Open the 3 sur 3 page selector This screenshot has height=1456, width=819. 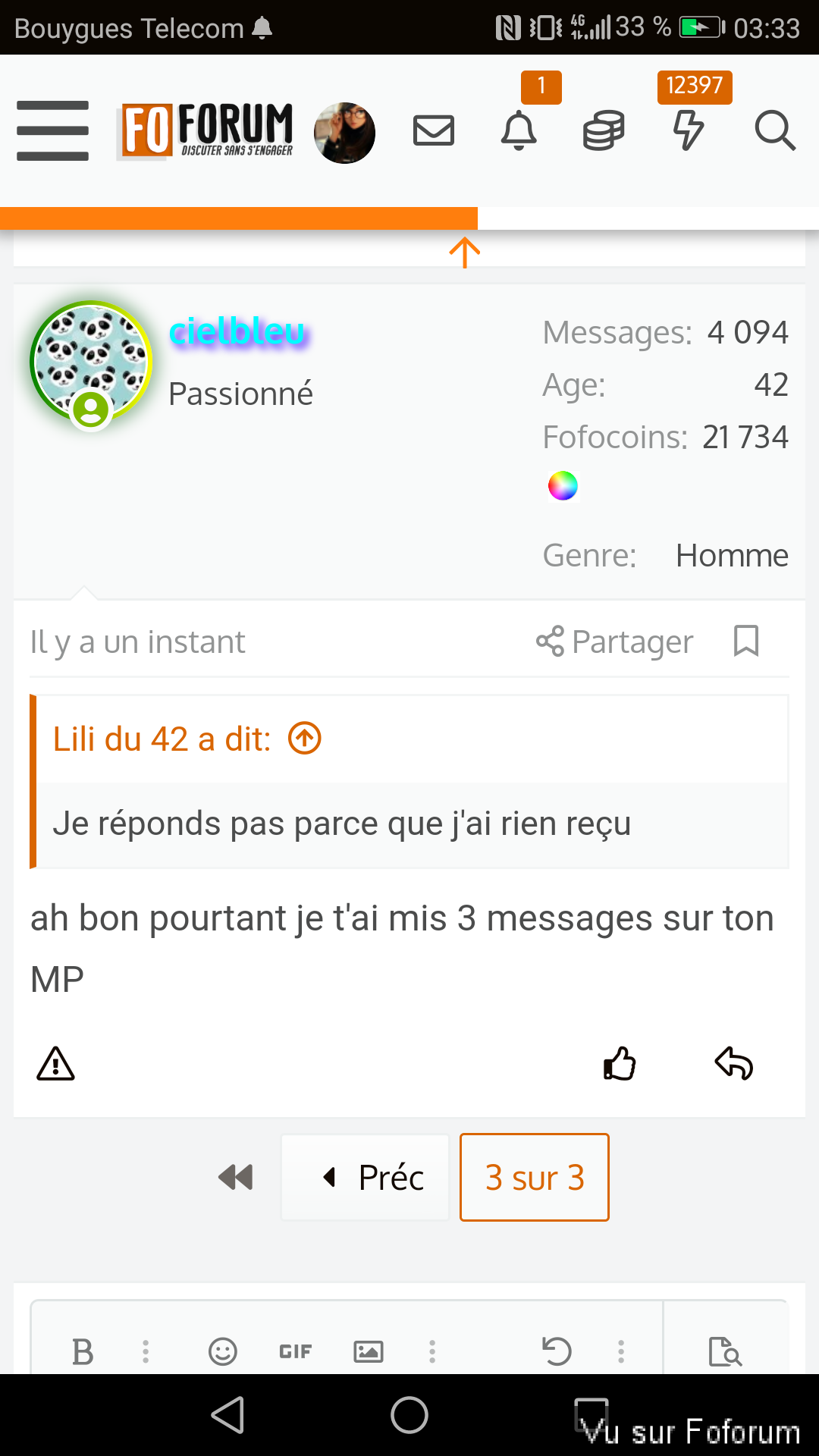(x=535, y=1178)
